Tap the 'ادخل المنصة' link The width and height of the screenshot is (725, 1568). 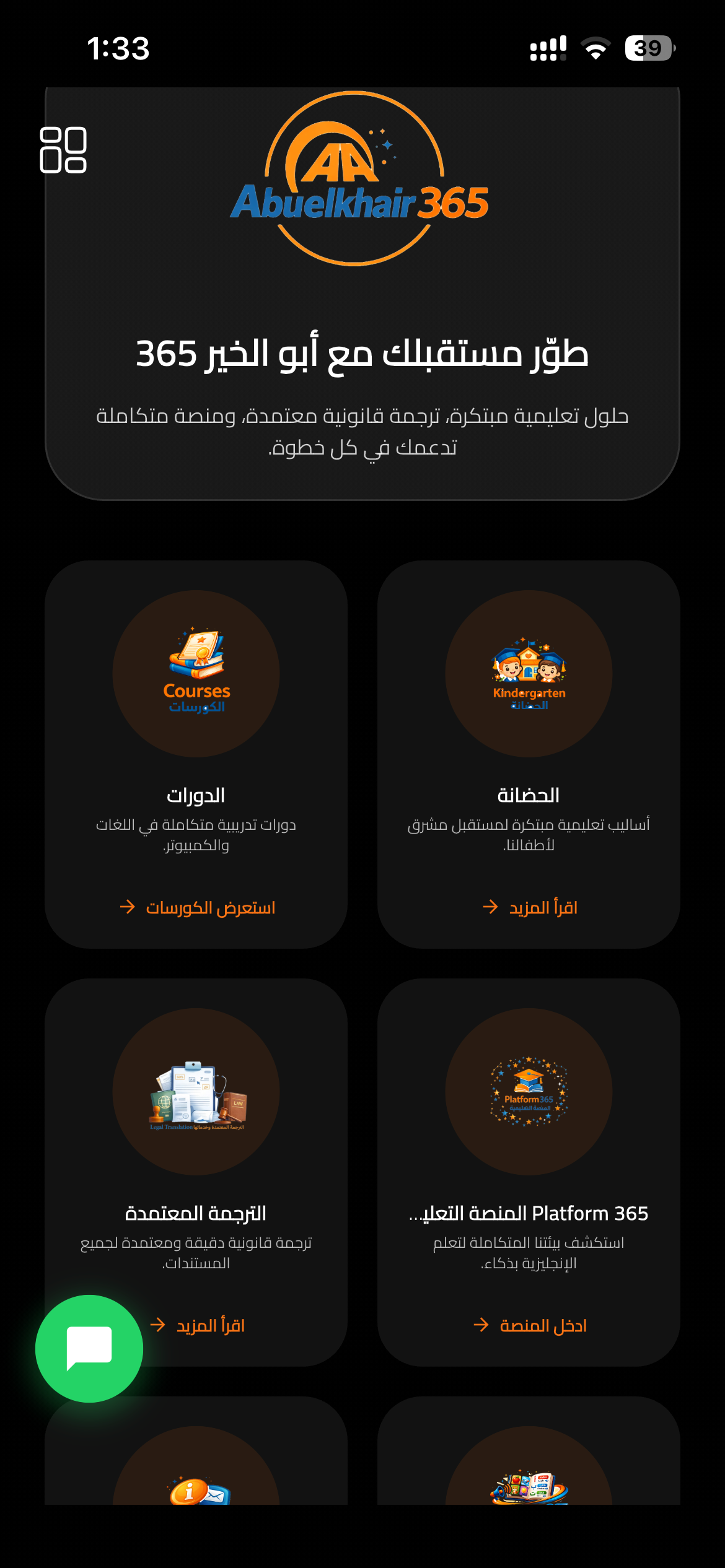530,1325
